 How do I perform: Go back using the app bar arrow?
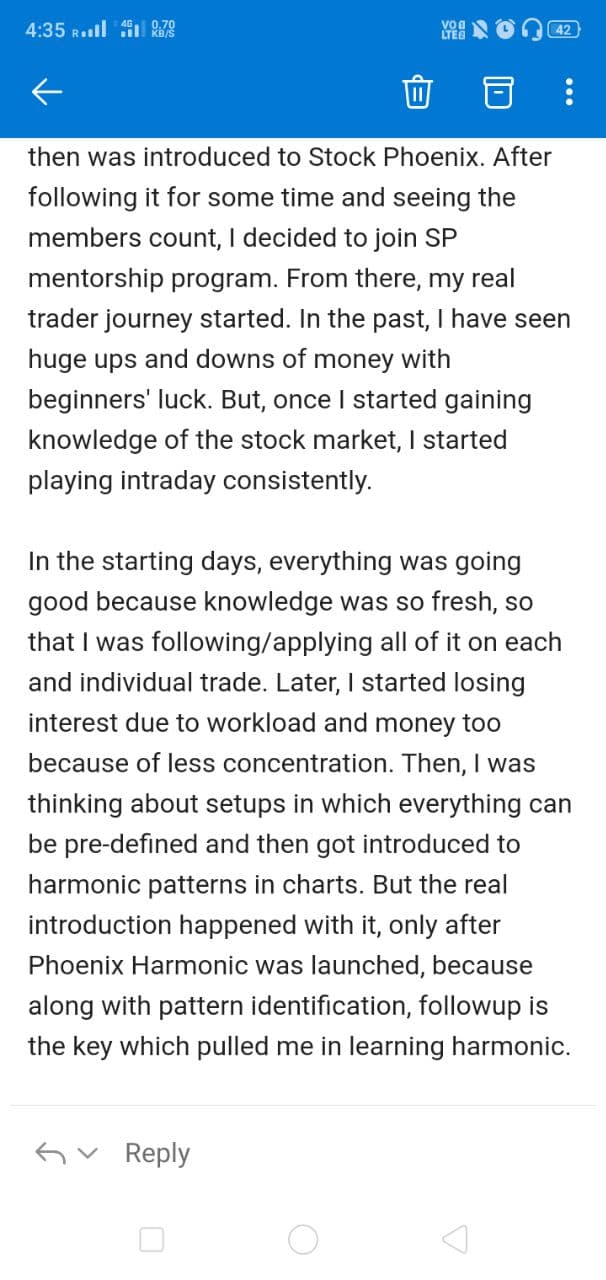tap(47, 93)
